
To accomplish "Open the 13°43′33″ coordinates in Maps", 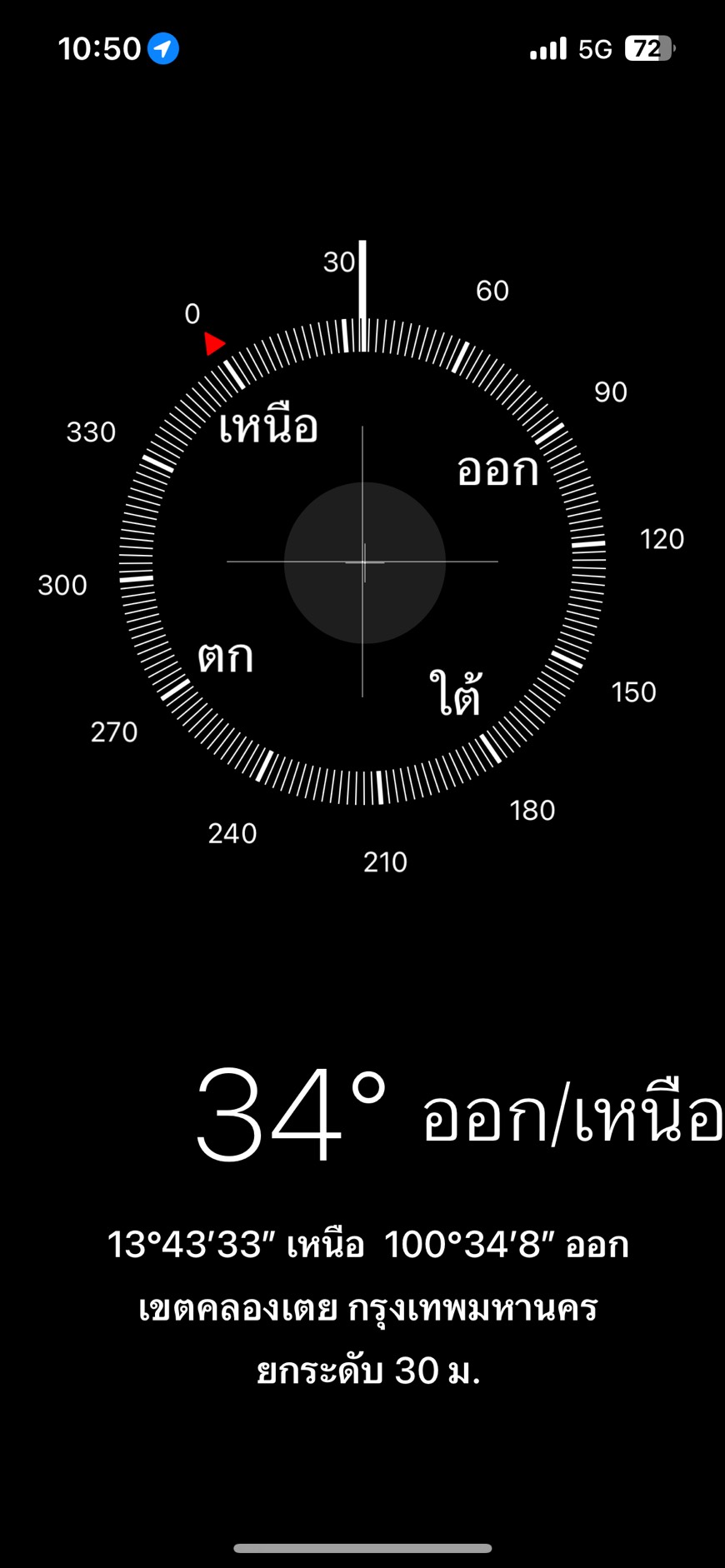I will click(367, 1245).
